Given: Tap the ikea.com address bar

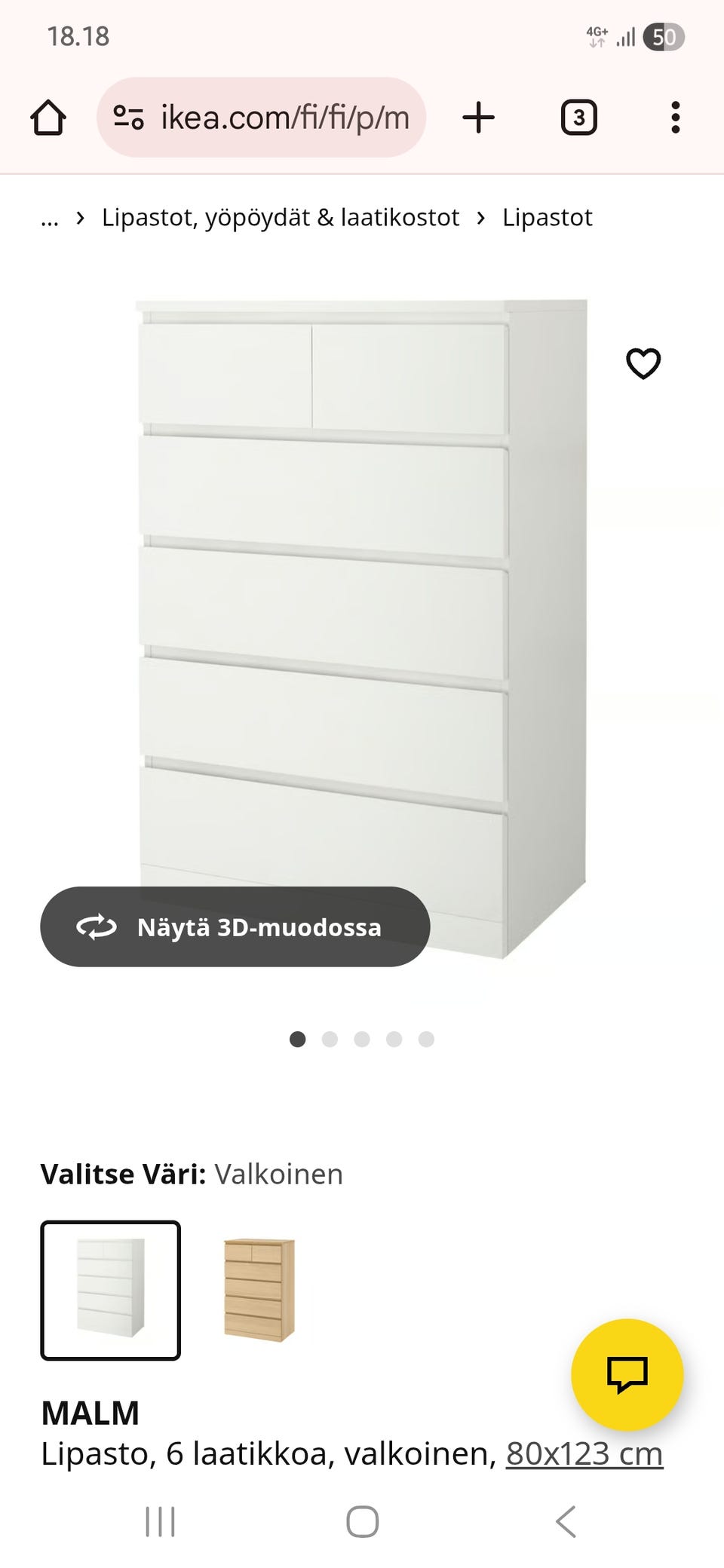Looking at the screenshot, I should (x=261, y=118).
